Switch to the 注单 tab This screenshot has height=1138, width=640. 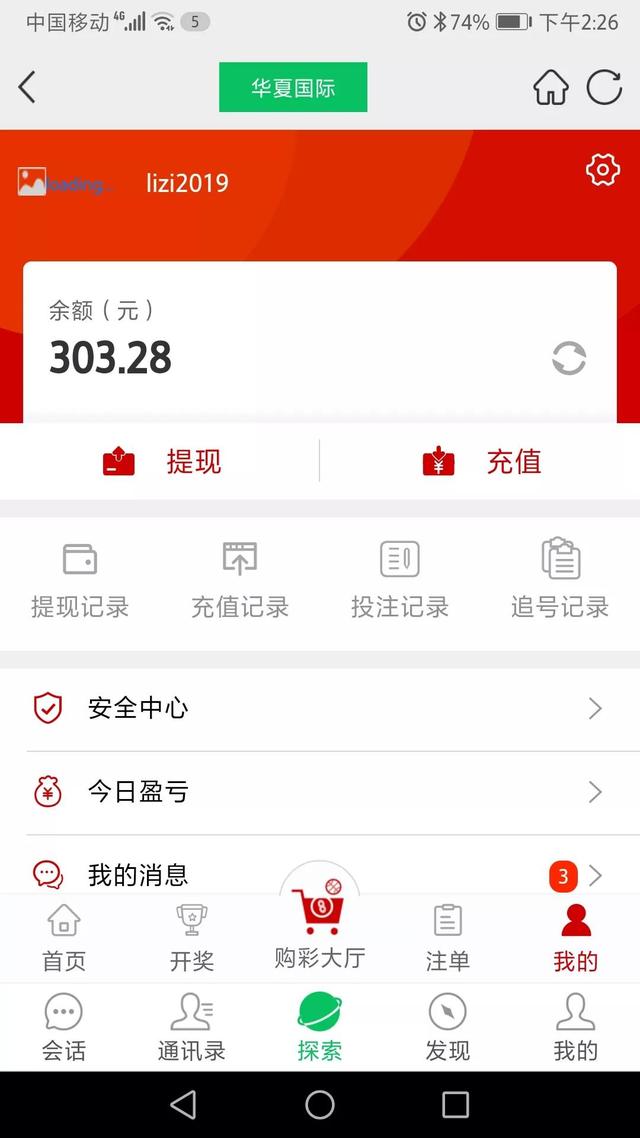pos(447,938)
